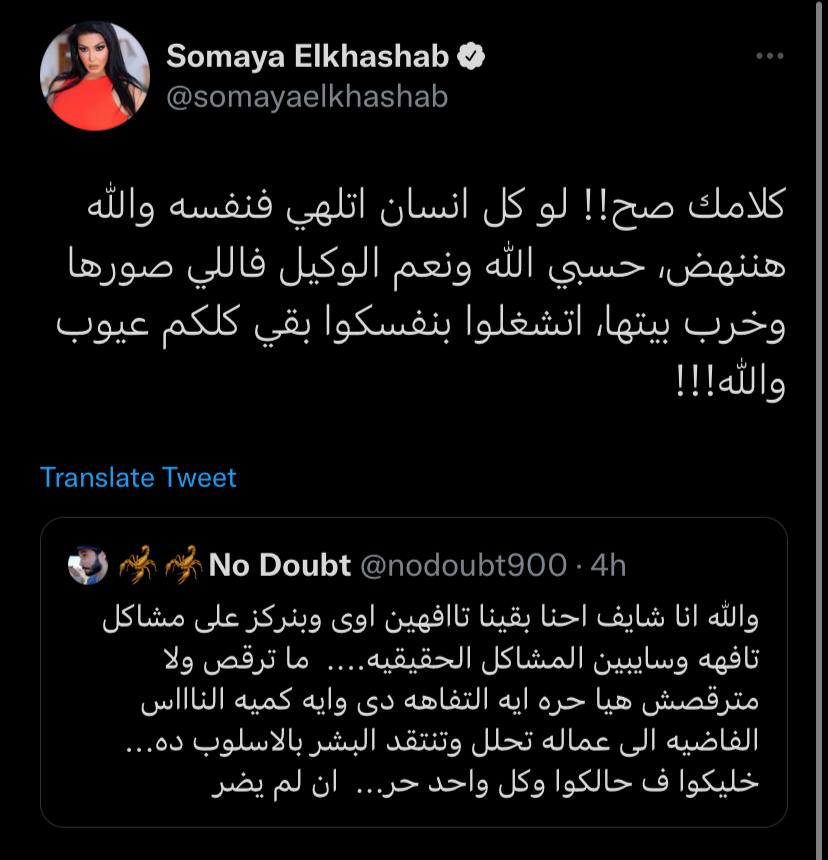This screenshot has width=828, height=860.
Task: View the @somayaelkhashab profile handle
Action: [307, 97]
